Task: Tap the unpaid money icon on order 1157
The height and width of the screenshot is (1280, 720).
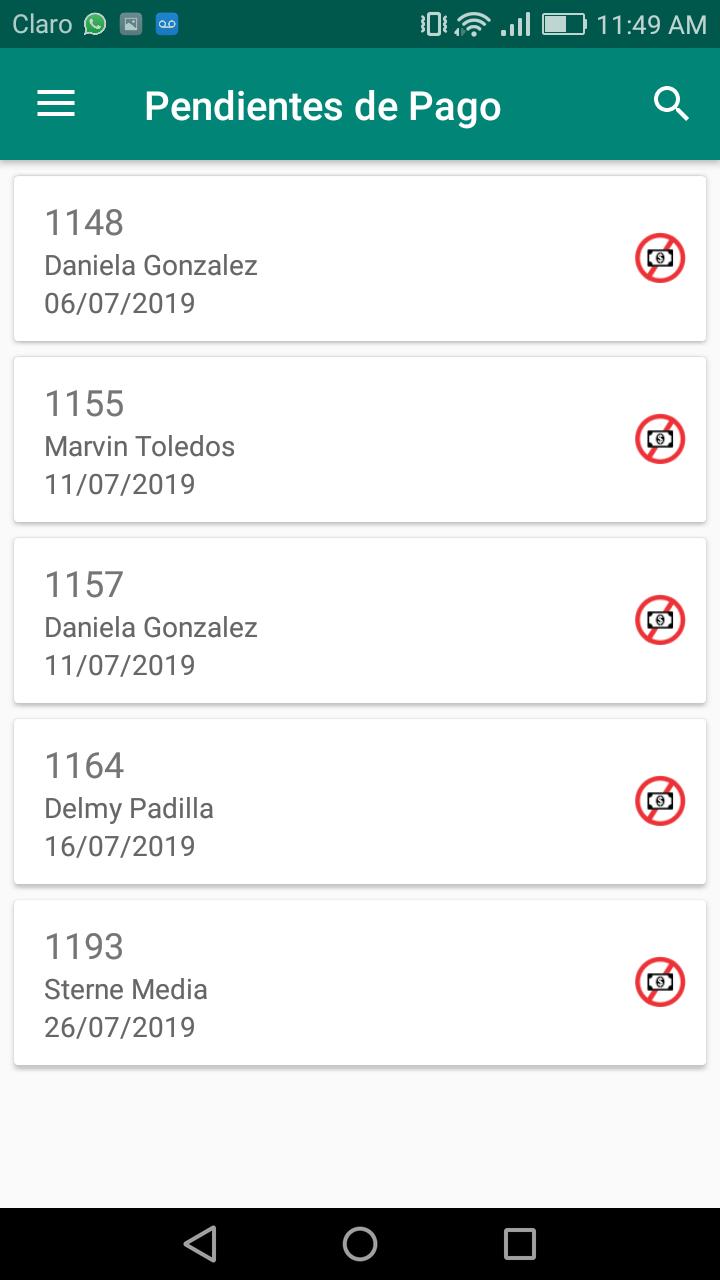Action: [x=660, y=621]
